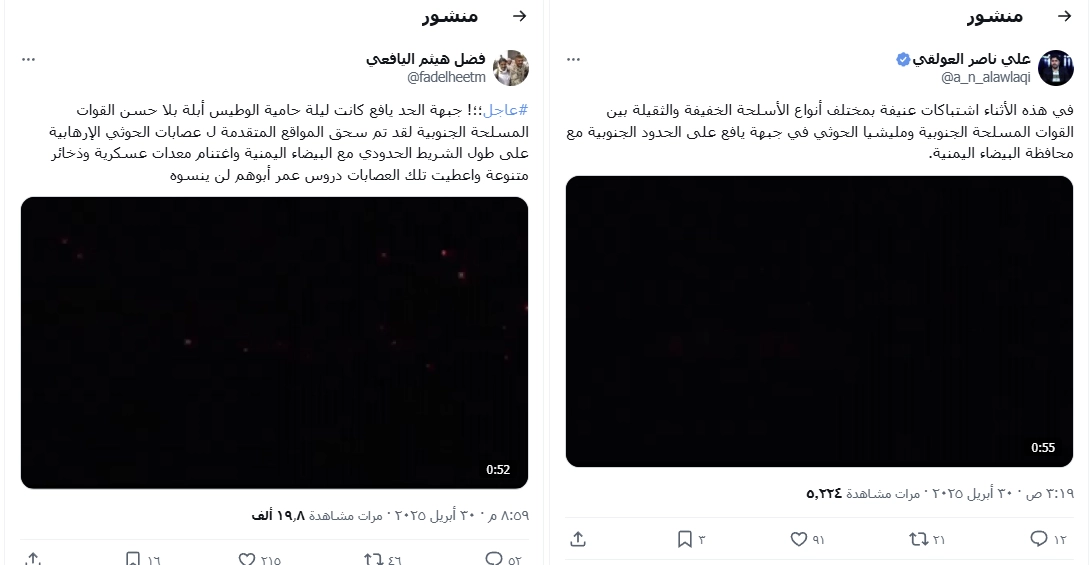Image resolution: width=1090 pixels, height=565 pixels.
Task: Share علي ناصر العولقي's post
Action: point(578,539)
